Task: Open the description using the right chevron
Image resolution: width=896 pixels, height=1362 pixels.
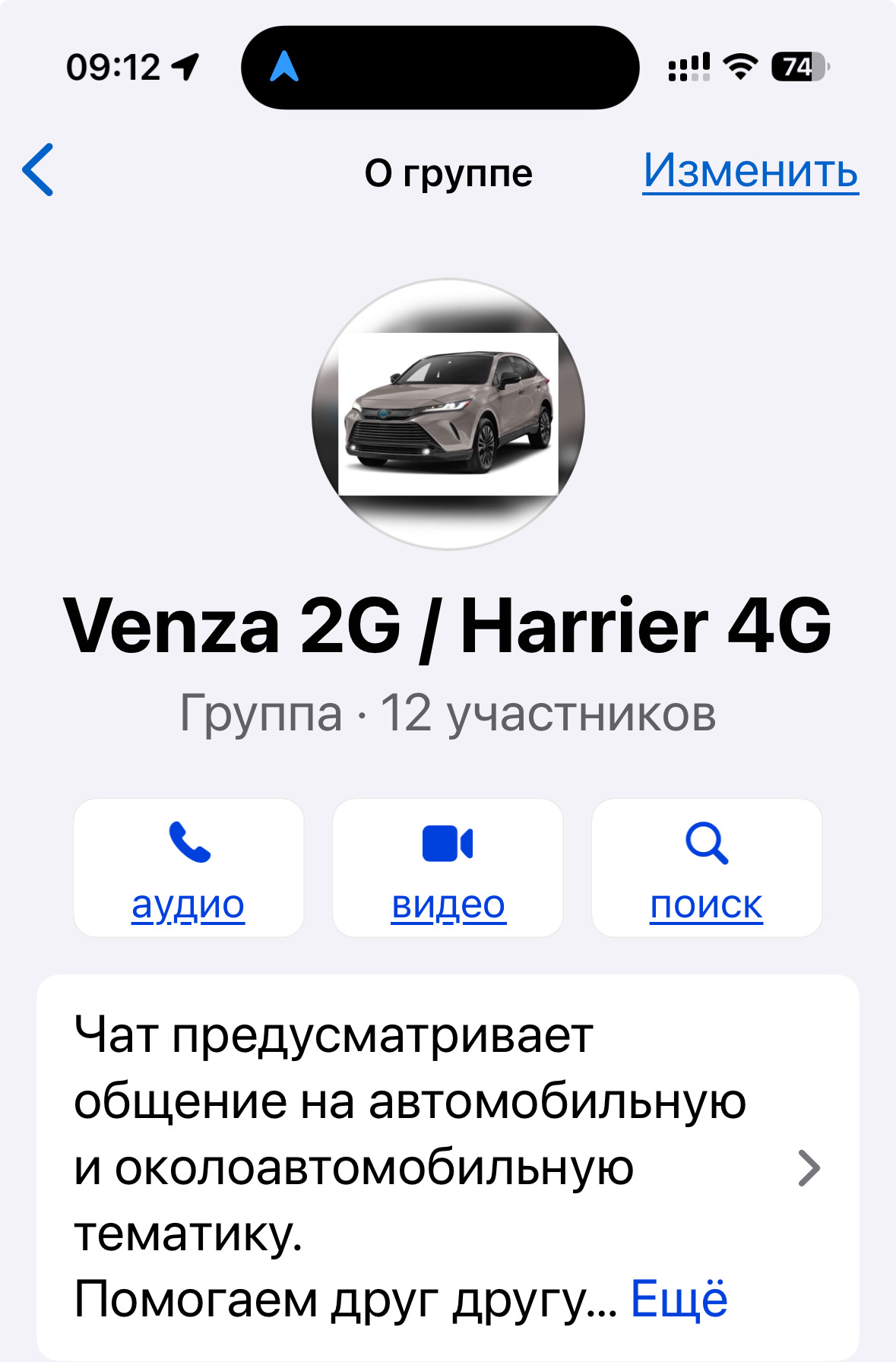Action: (x=809, y=1168)
